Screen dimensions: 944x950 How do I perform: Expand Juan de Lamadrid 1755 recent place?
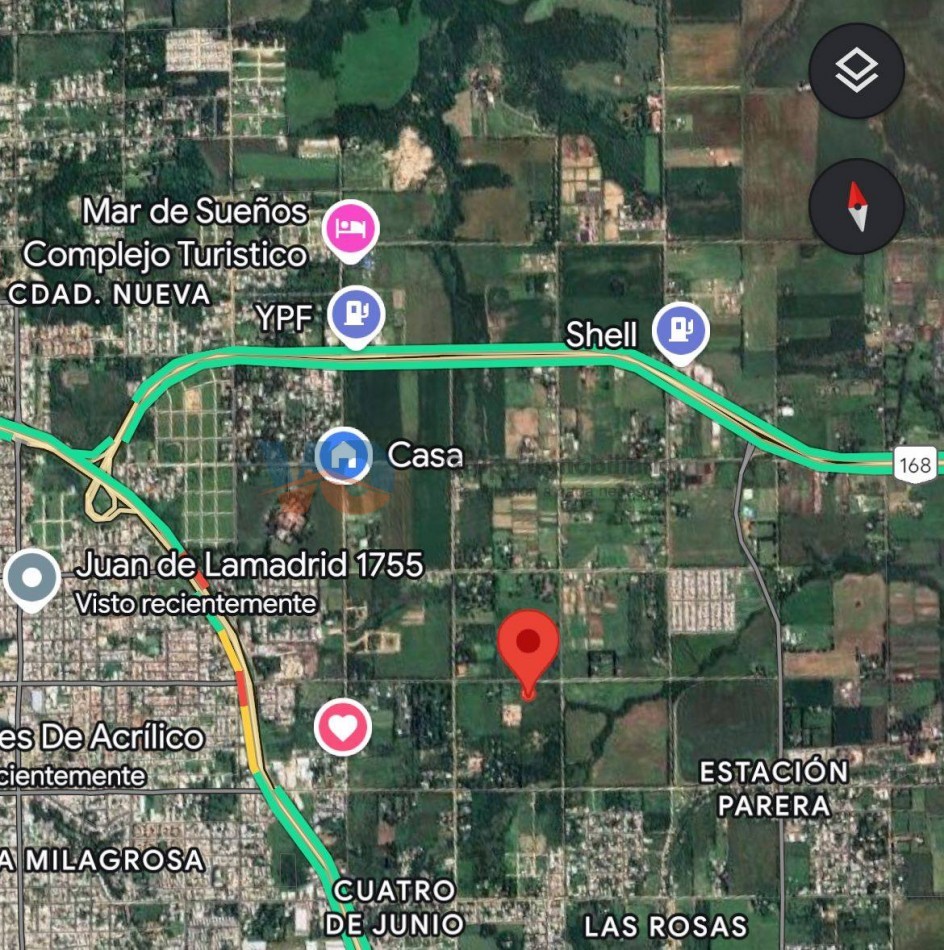pos(250,564)
